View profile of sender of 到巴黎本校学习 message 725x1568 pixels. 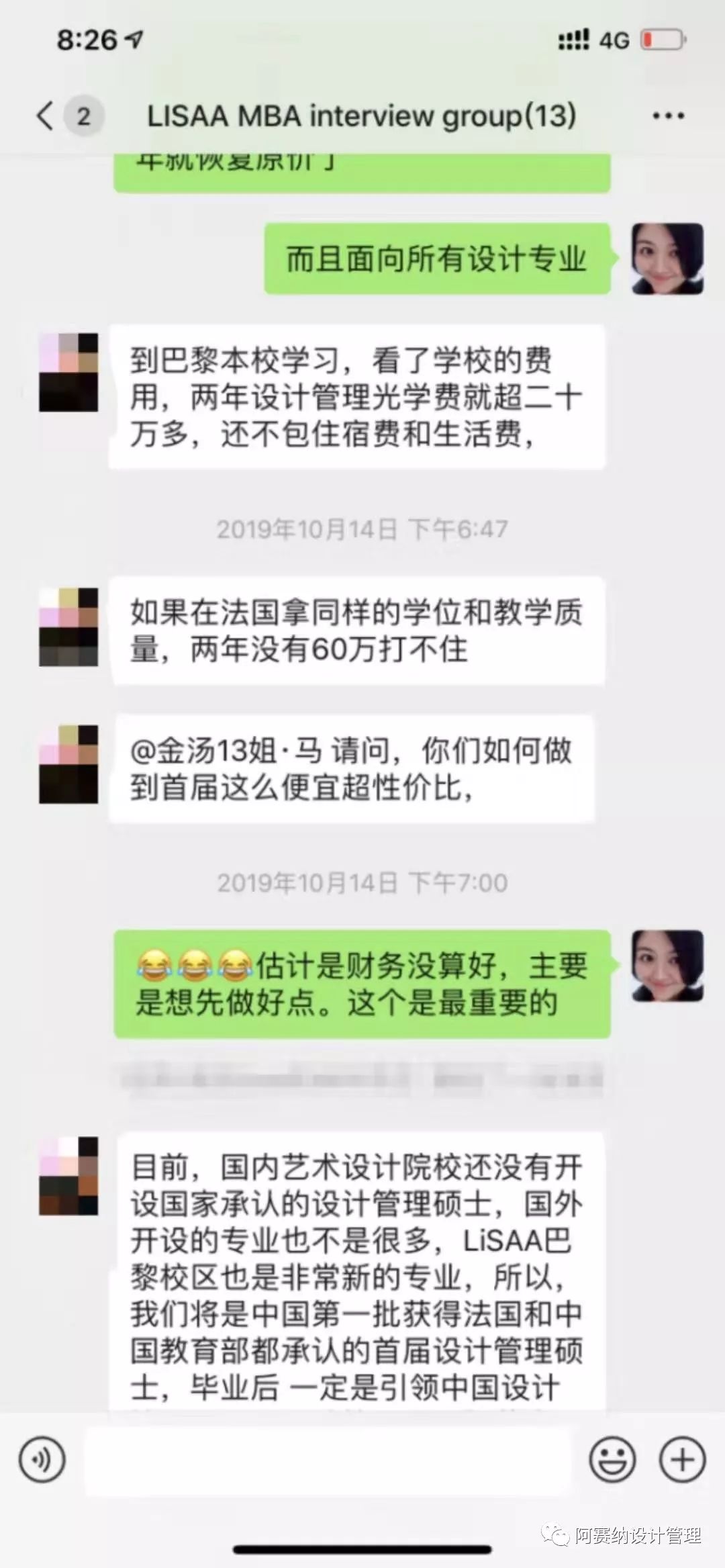click(x=68, y=372)
